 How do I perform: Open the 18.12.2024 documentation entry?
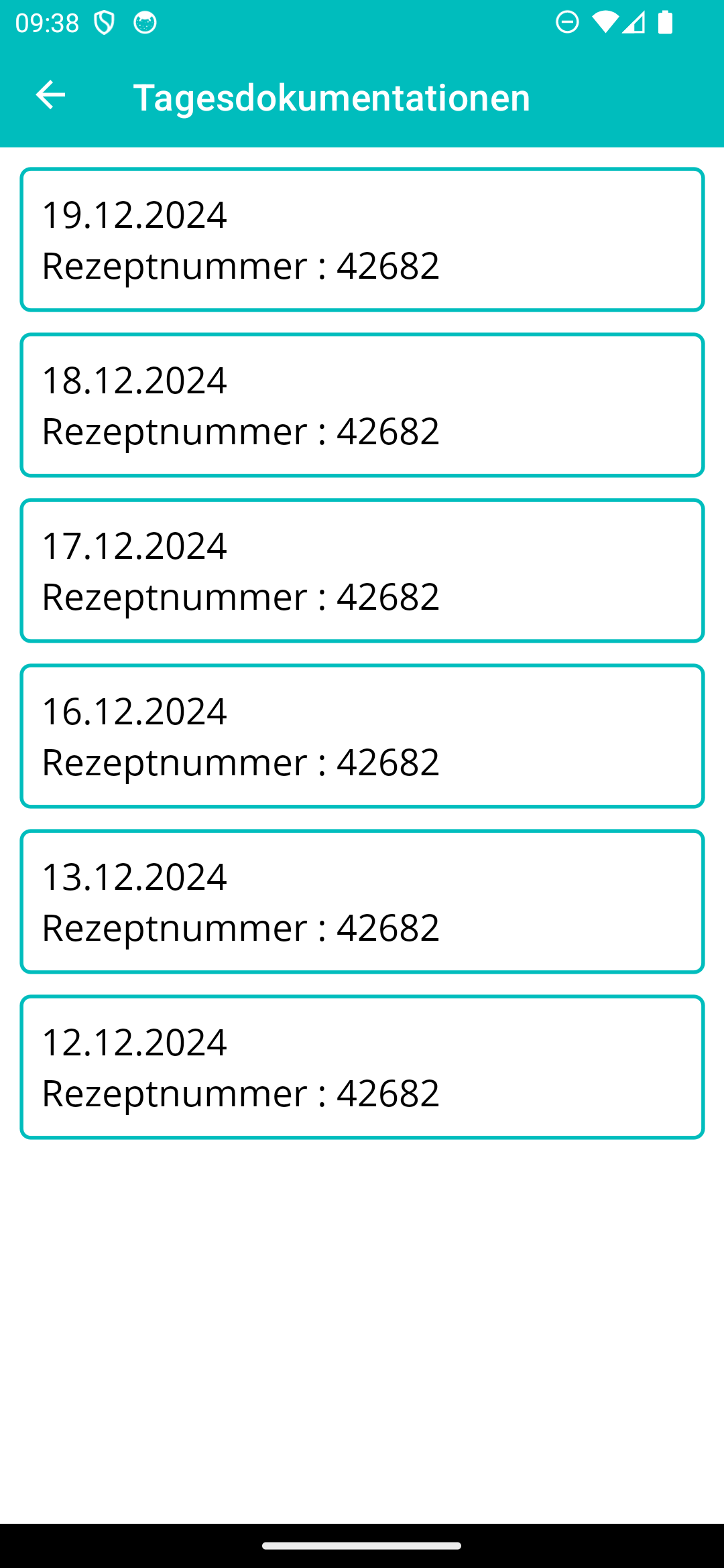362,405
